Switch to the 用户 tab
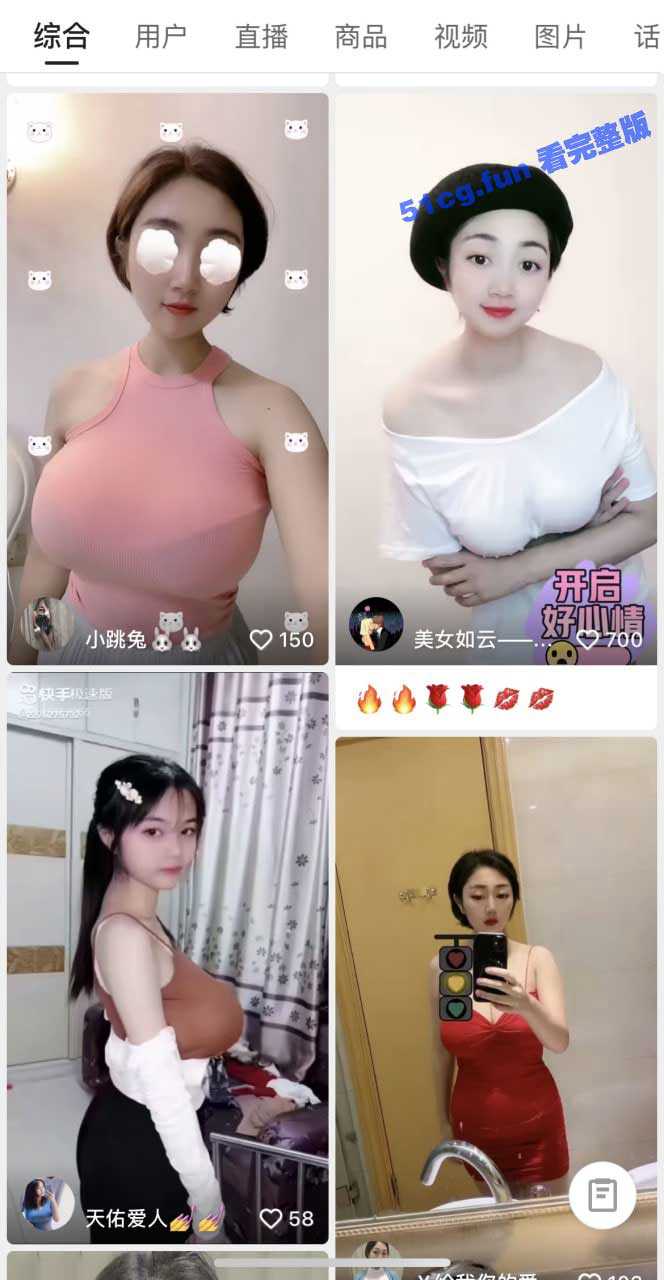This screenshot has width=664, height=1280. 160,37
